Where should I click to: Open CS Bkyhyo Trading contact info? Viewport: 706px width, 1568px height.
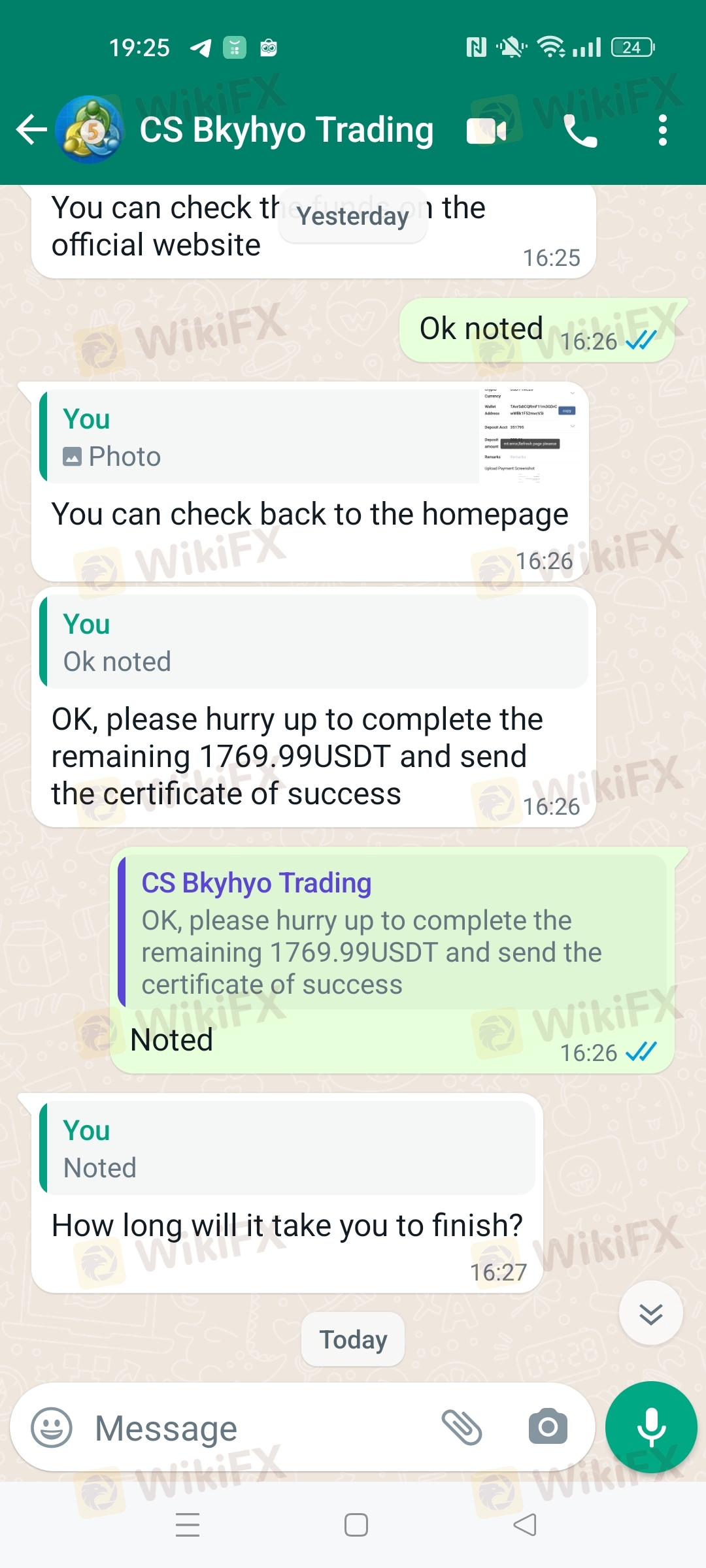(x=286, y=129)
